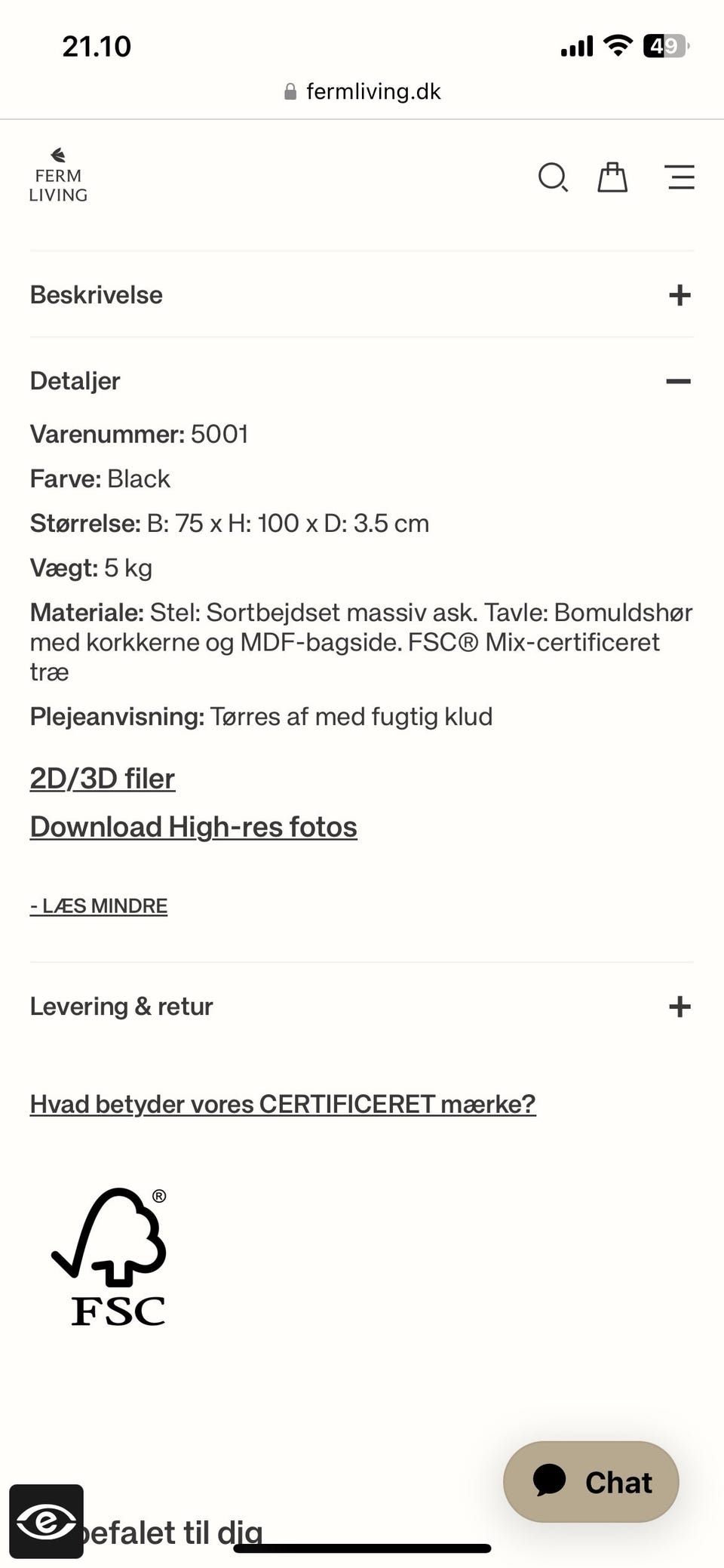
Task: Select the Beskrivelse section header
Action: (x=96, y=294)
